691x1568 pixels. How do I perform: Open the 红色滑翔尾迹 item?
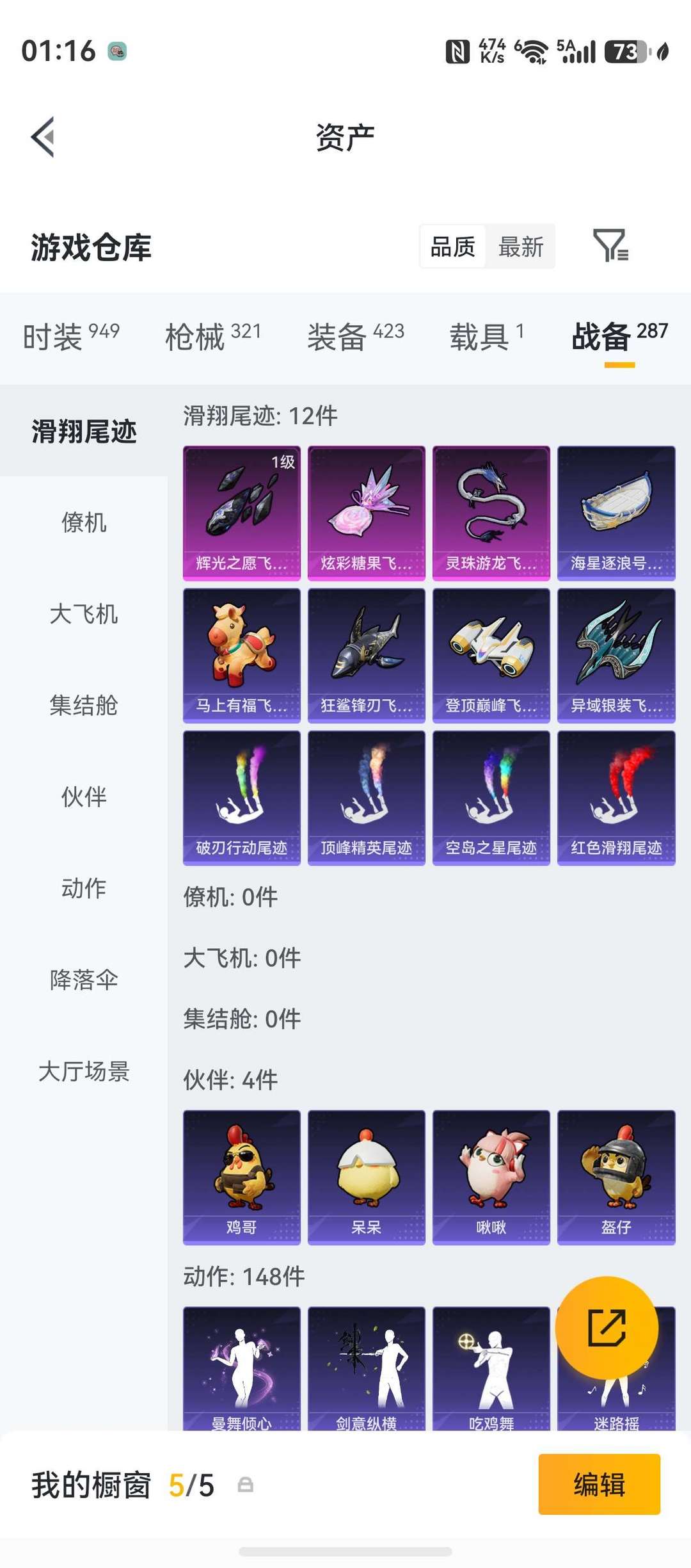[616, 798]
